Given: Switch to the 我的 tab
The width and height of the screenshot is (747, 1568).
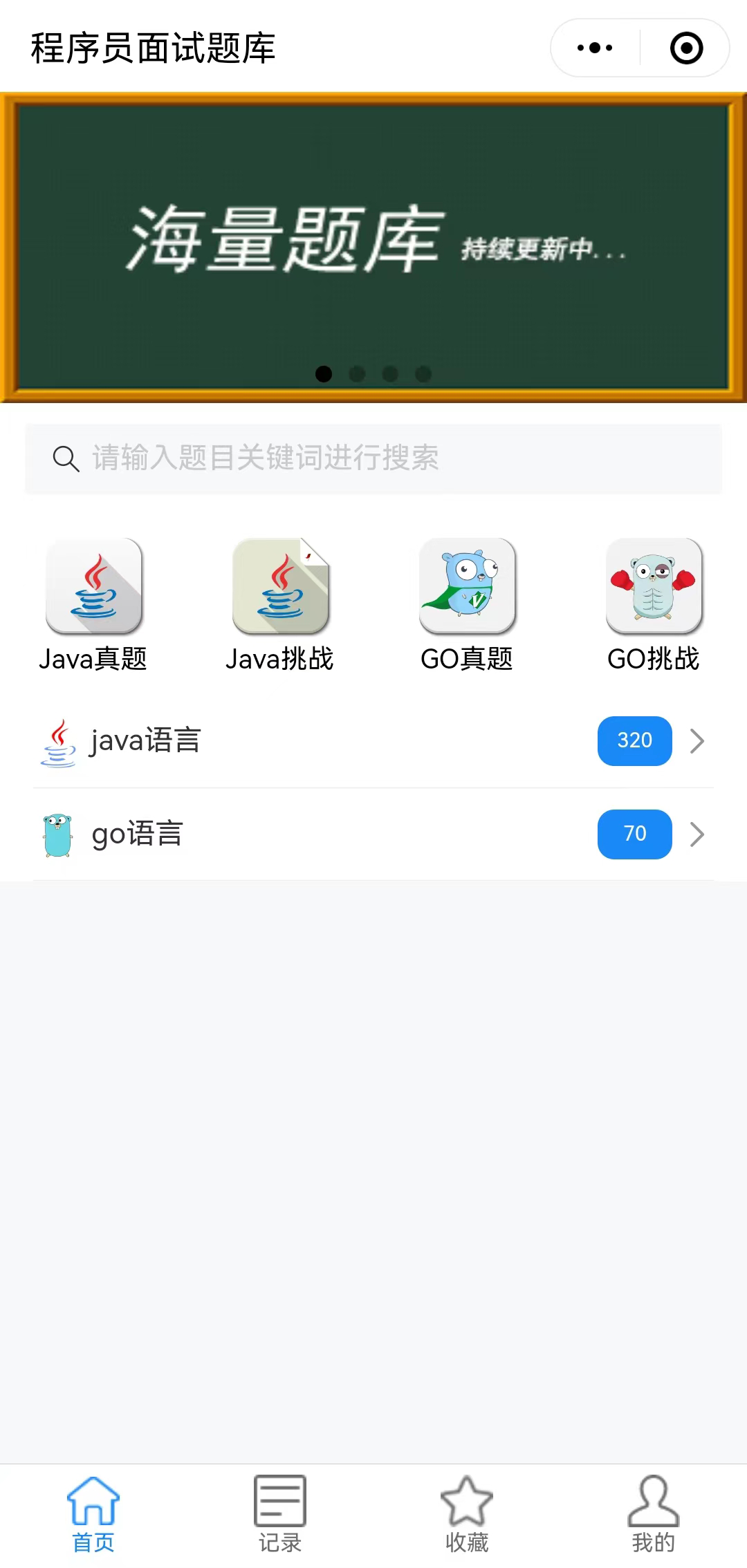Looking at the screenshot, I should click(x=654, y=1514).
